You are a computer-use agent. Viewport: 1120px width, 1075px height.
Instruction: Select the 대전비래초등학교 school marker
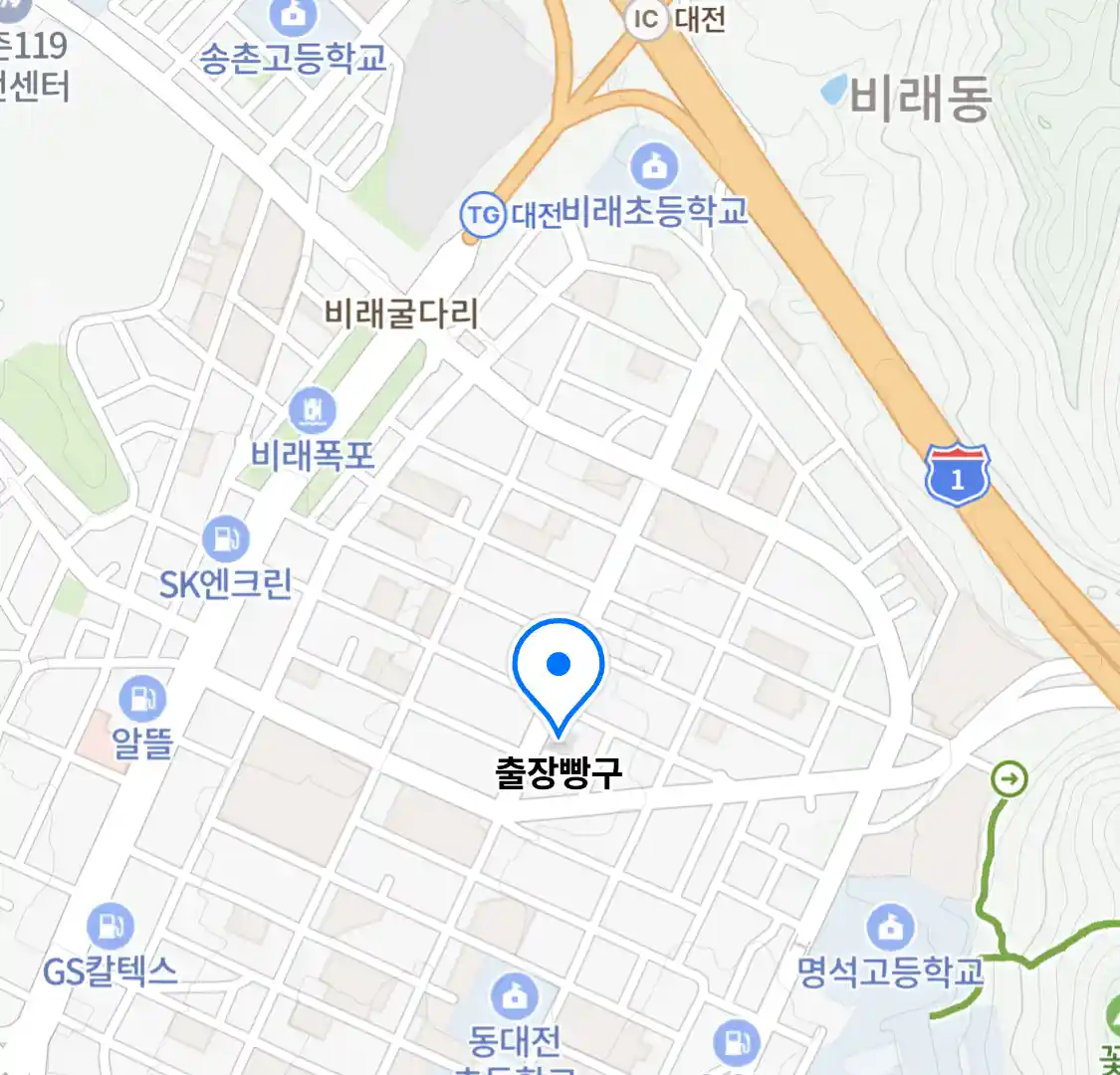click(x=654, y=166)
